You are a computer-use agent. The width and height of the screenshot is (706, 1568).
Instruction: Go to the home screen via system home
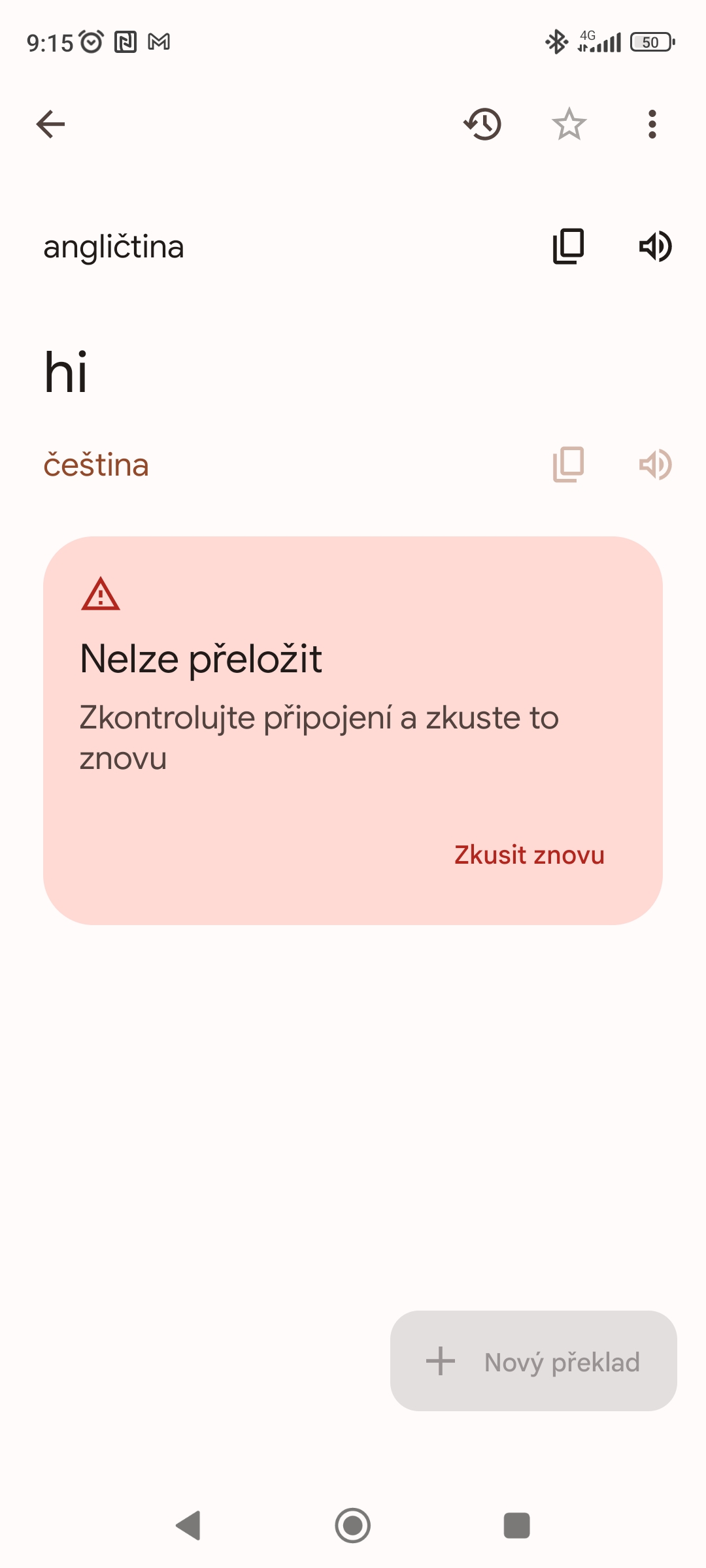click(x=352, y=1526)
